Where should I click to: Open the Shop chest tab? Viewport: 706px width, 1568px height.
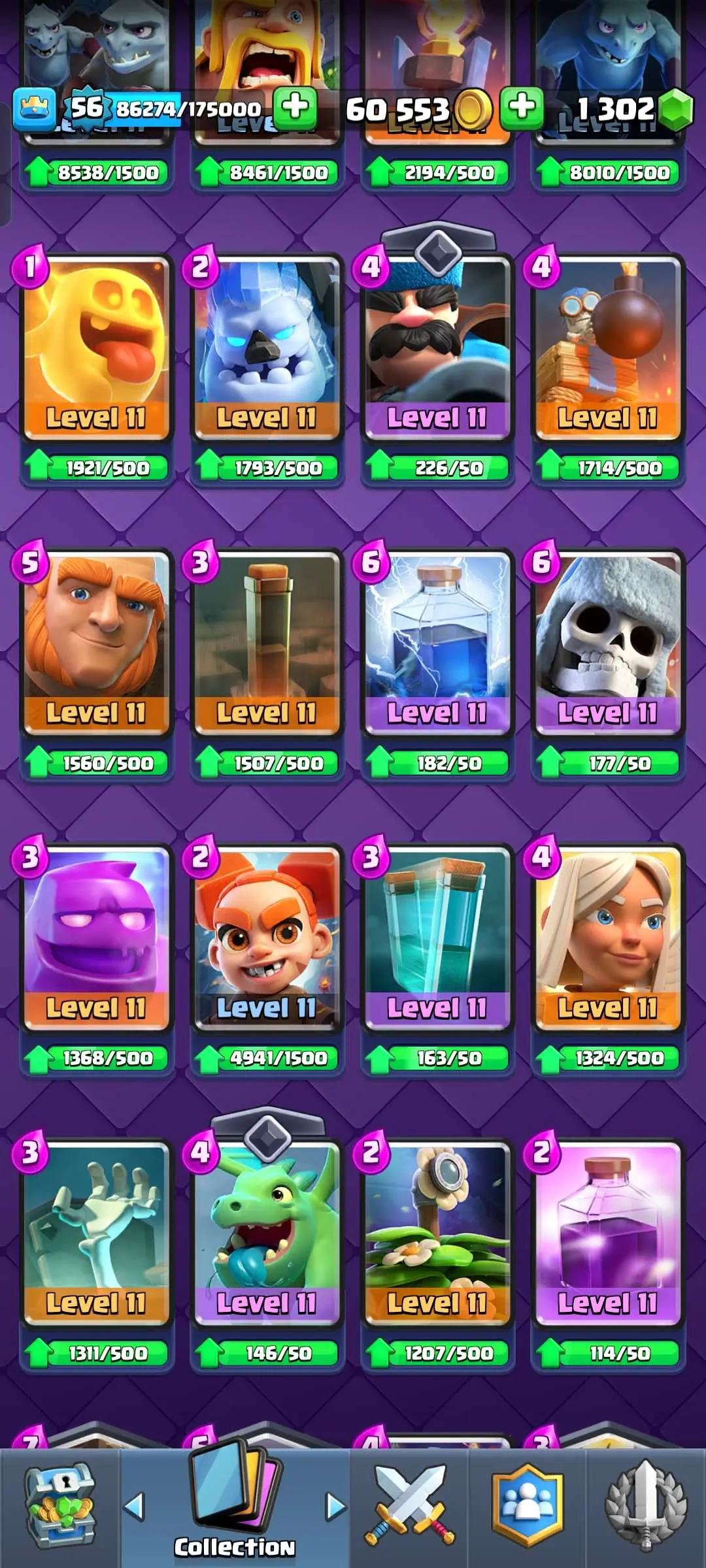coord(60,1507)
